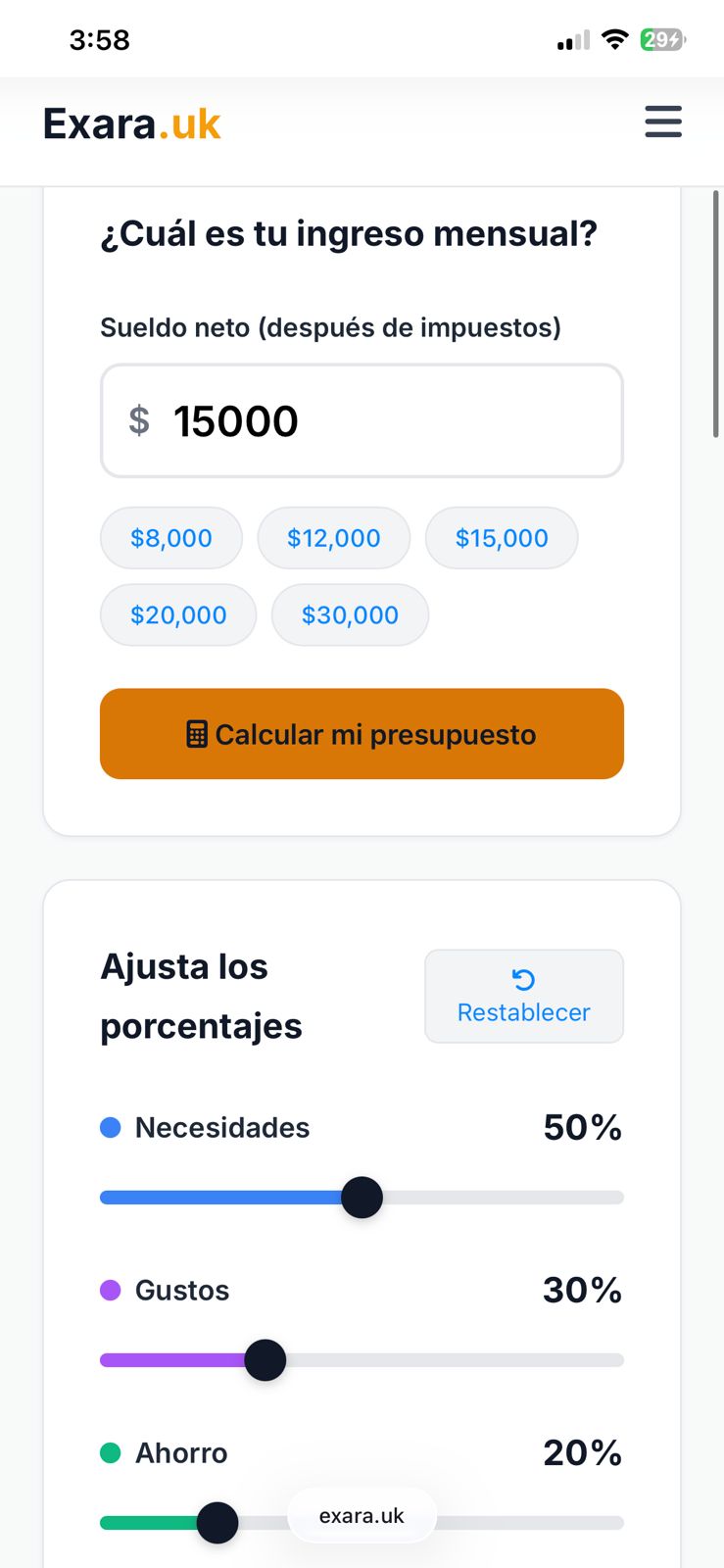Click the green dot beside Ahorro
724x1568 pixels.
[x=110, y=1453]
